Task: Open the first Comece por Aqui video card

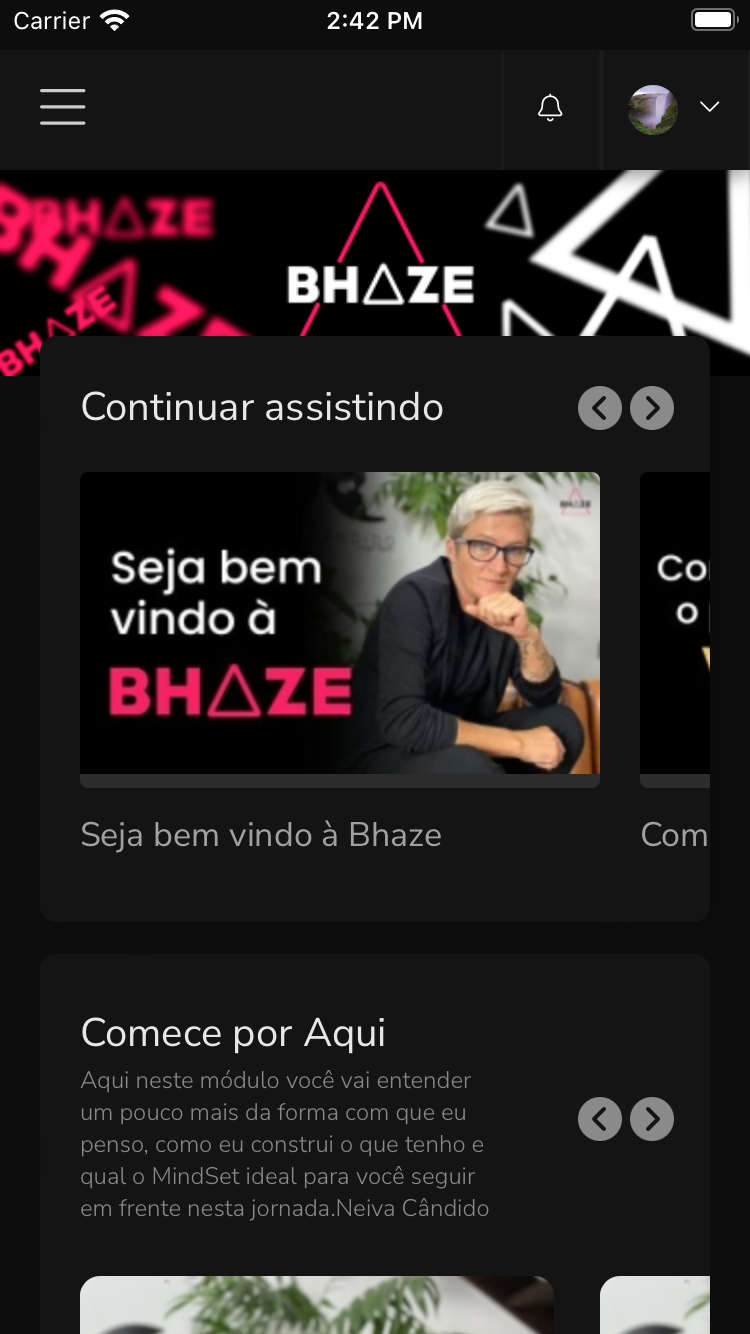Action: [x=316, y=1304]
